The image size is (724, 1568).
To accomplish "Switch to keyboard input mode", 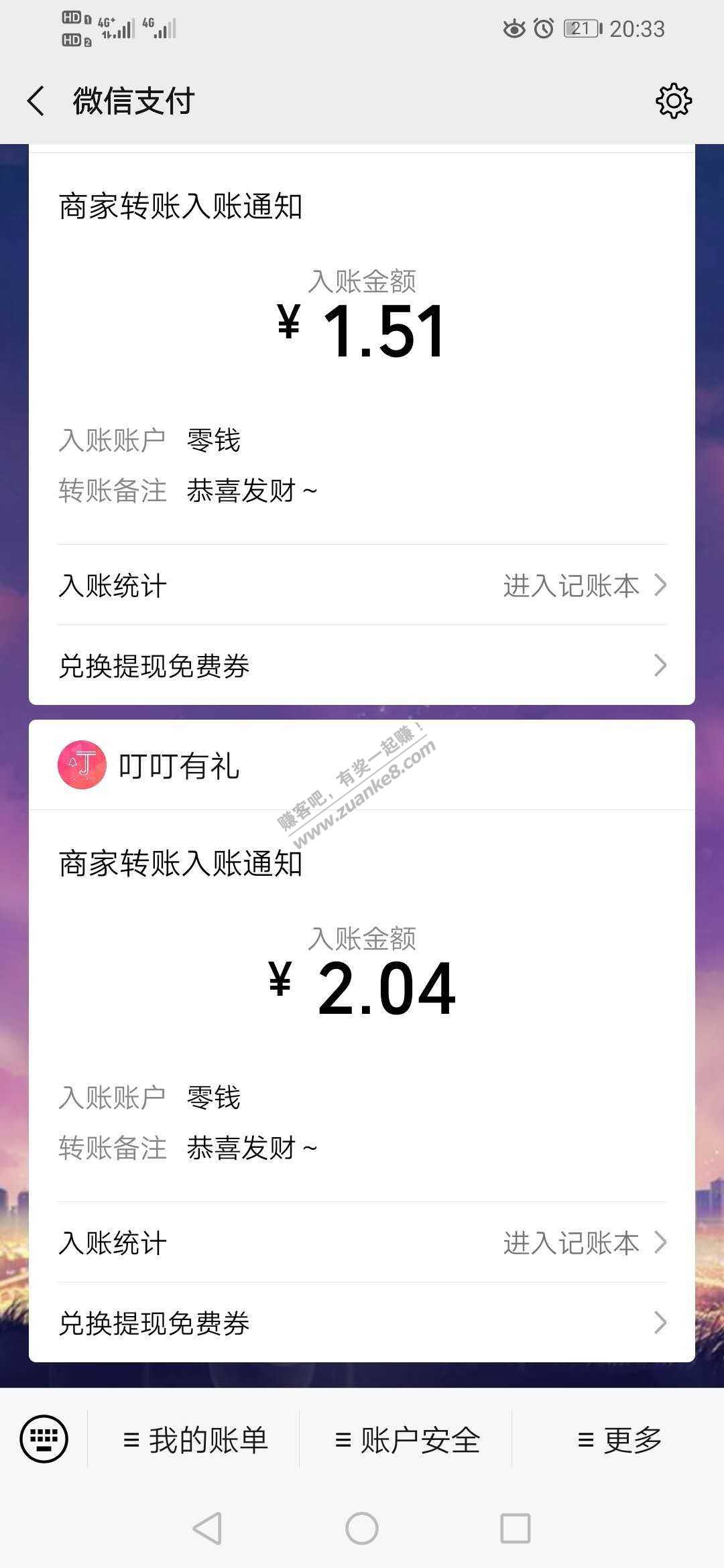I will pyautogui.click(x=44, y=1439).
